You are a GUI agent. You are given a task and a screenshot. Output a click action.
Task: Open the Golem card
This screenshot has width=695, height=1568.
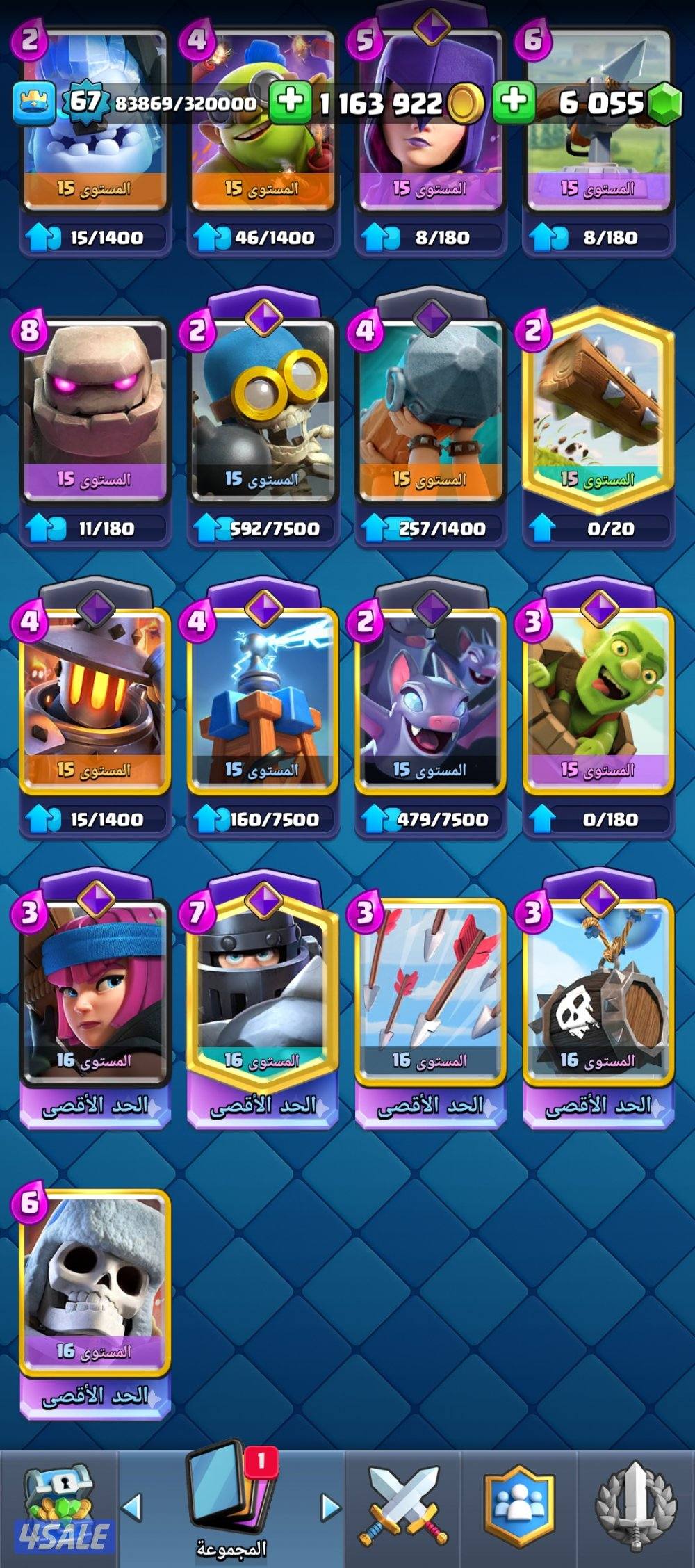(x=95, y=410)
